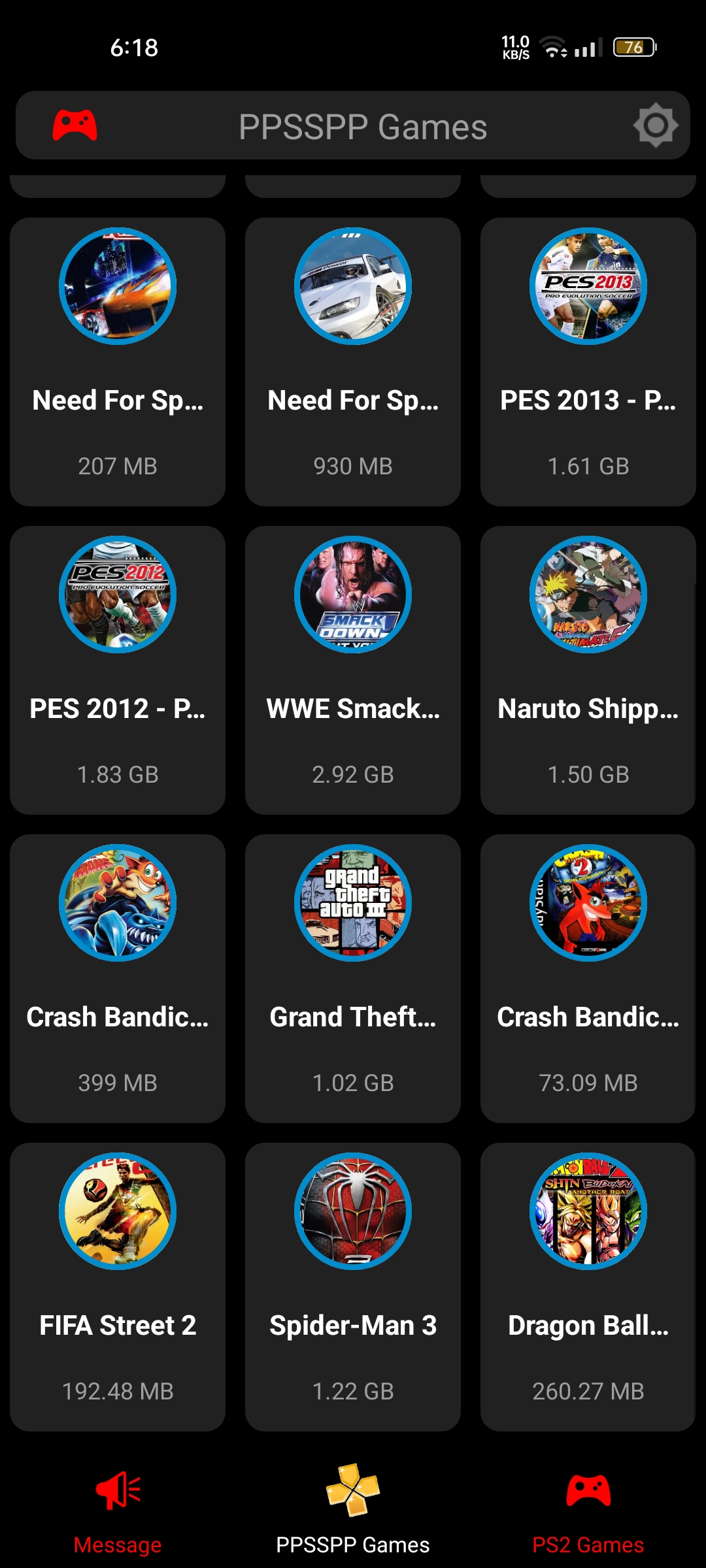Image resolution: width=706 pixels, height=1568 pixels.
Task: Select the PES 2012 game card
Action: tap(118, 670)
